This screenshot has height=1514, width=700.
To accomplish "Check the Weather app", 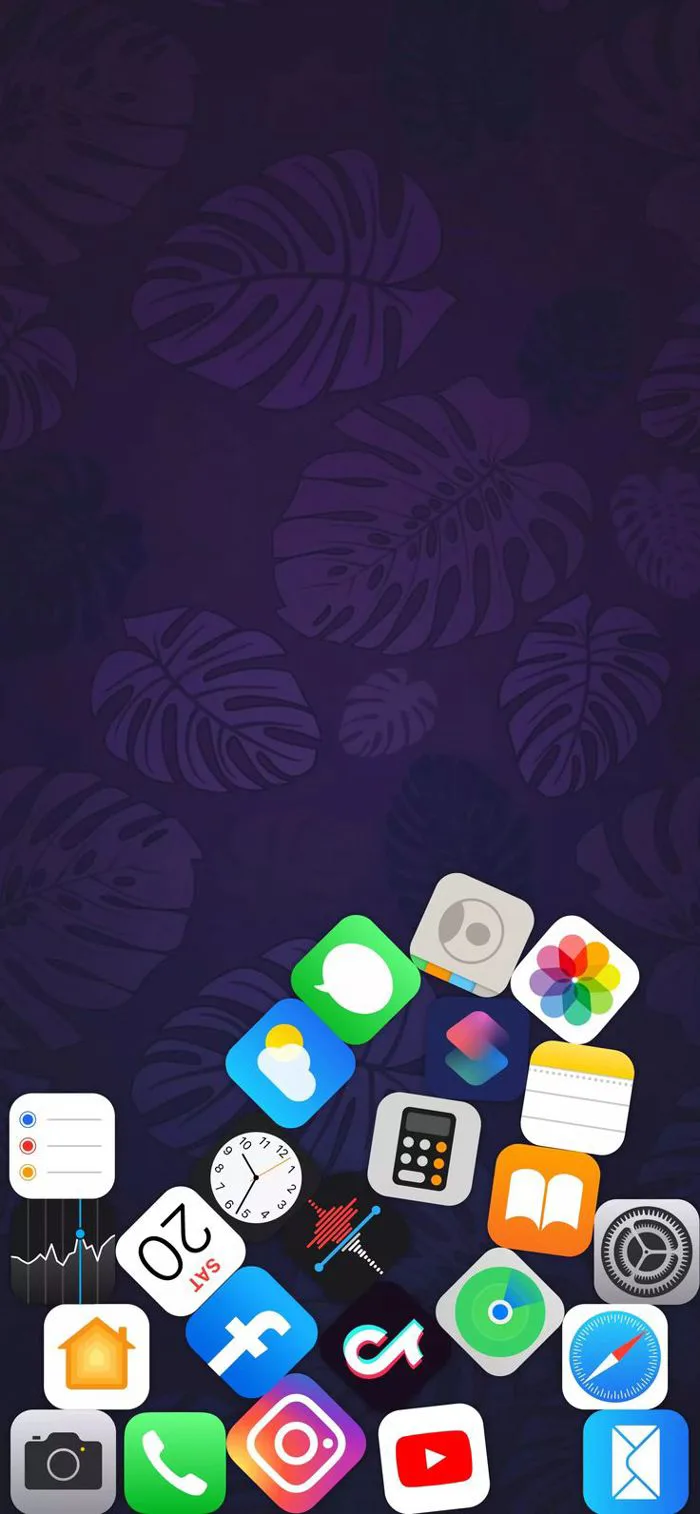I will (x=291, y=1063).
